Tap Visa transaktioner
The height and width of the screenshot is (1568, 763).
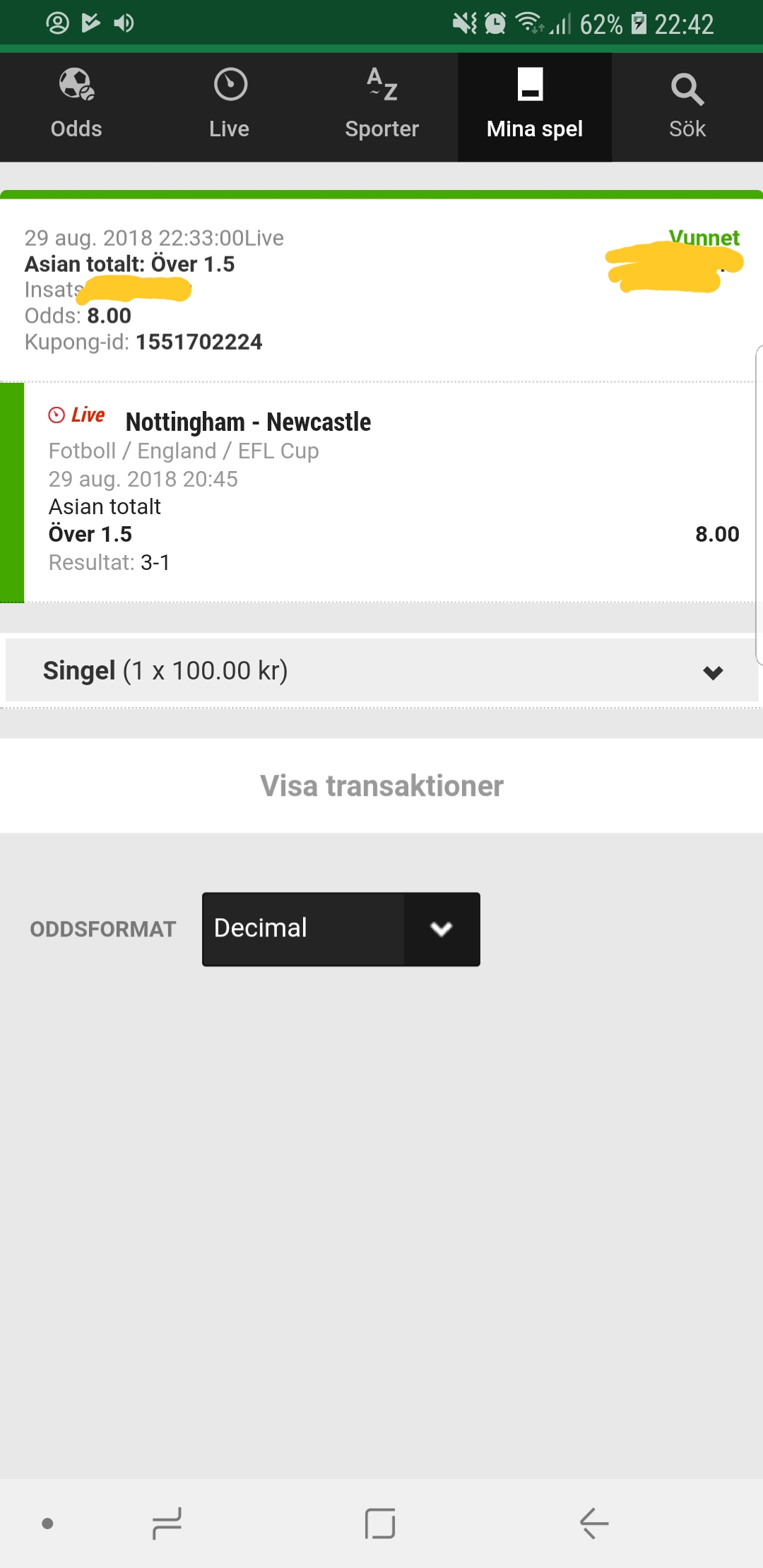(381, 785)
